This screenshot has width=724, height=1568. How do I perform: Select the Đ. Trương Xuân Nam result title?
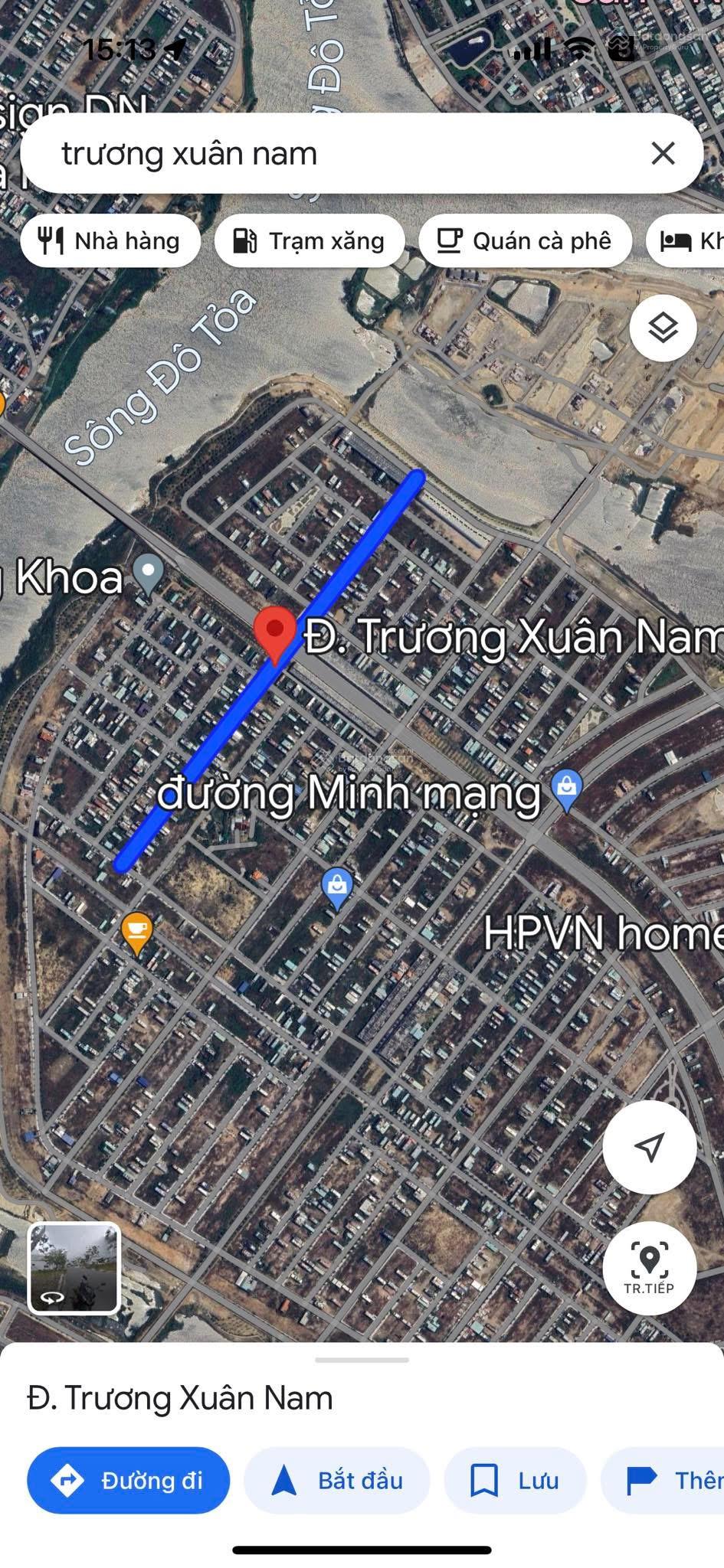[x=179, y=1396]
